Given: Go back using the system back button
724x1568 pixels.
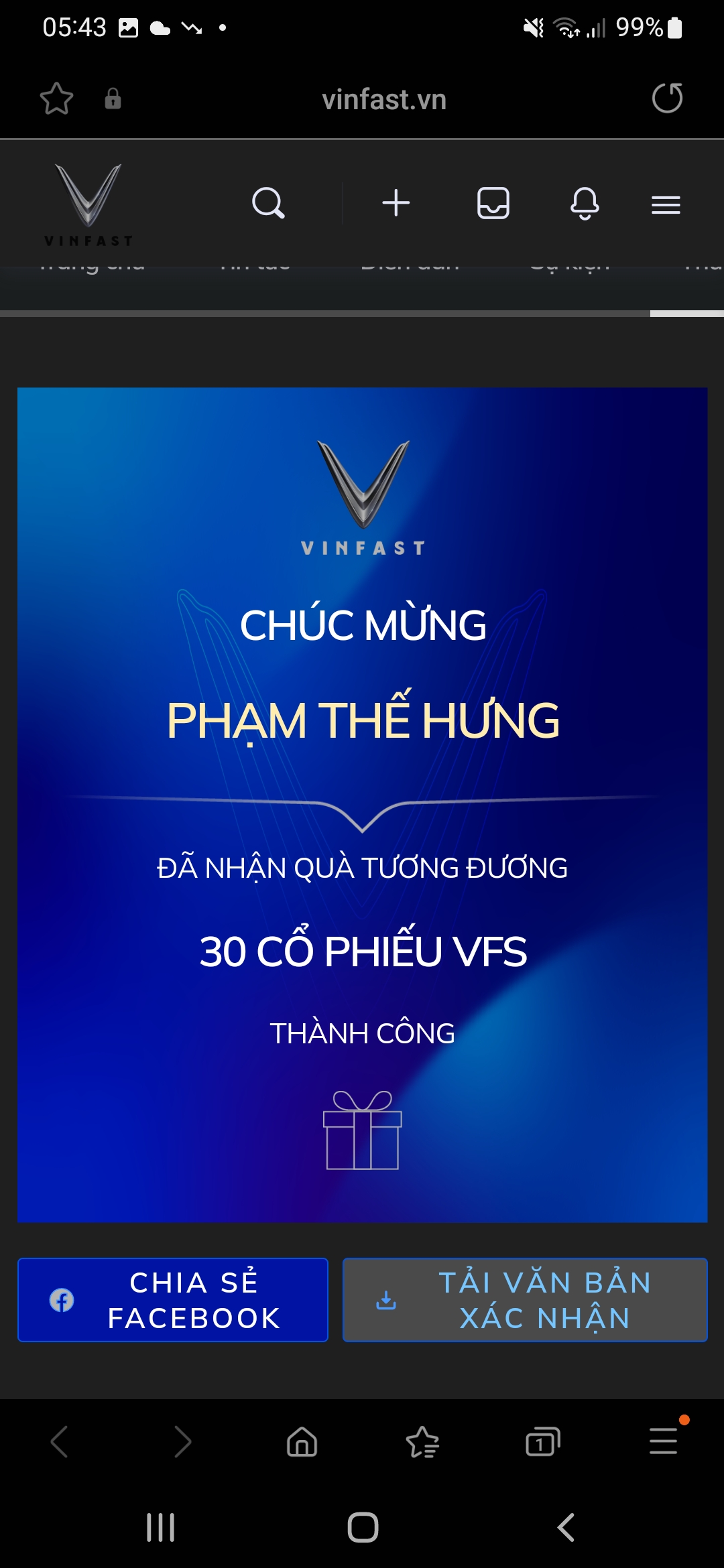Looking at the screenshot, I should [565, 1528].
